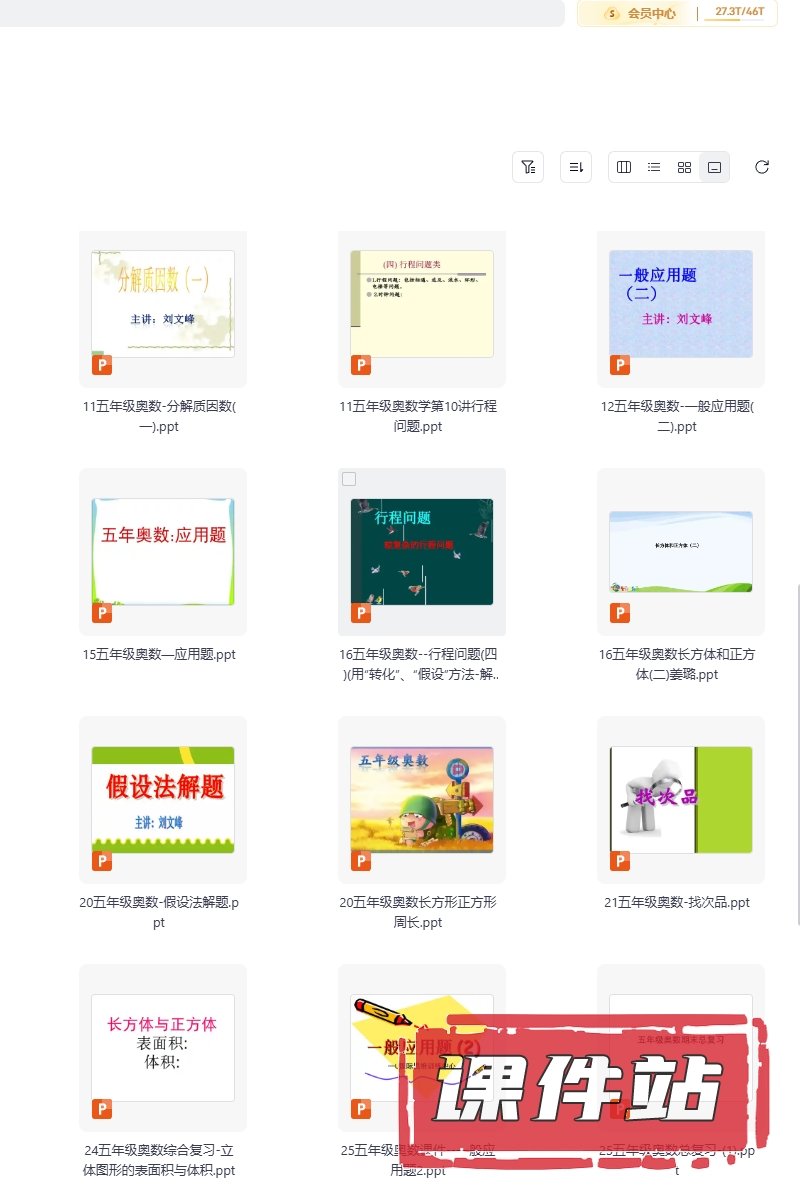Image resolution: width=800 pixels, height=1200 pixels.
Task: Refresh the file list
Action: (x=762, y=167)
